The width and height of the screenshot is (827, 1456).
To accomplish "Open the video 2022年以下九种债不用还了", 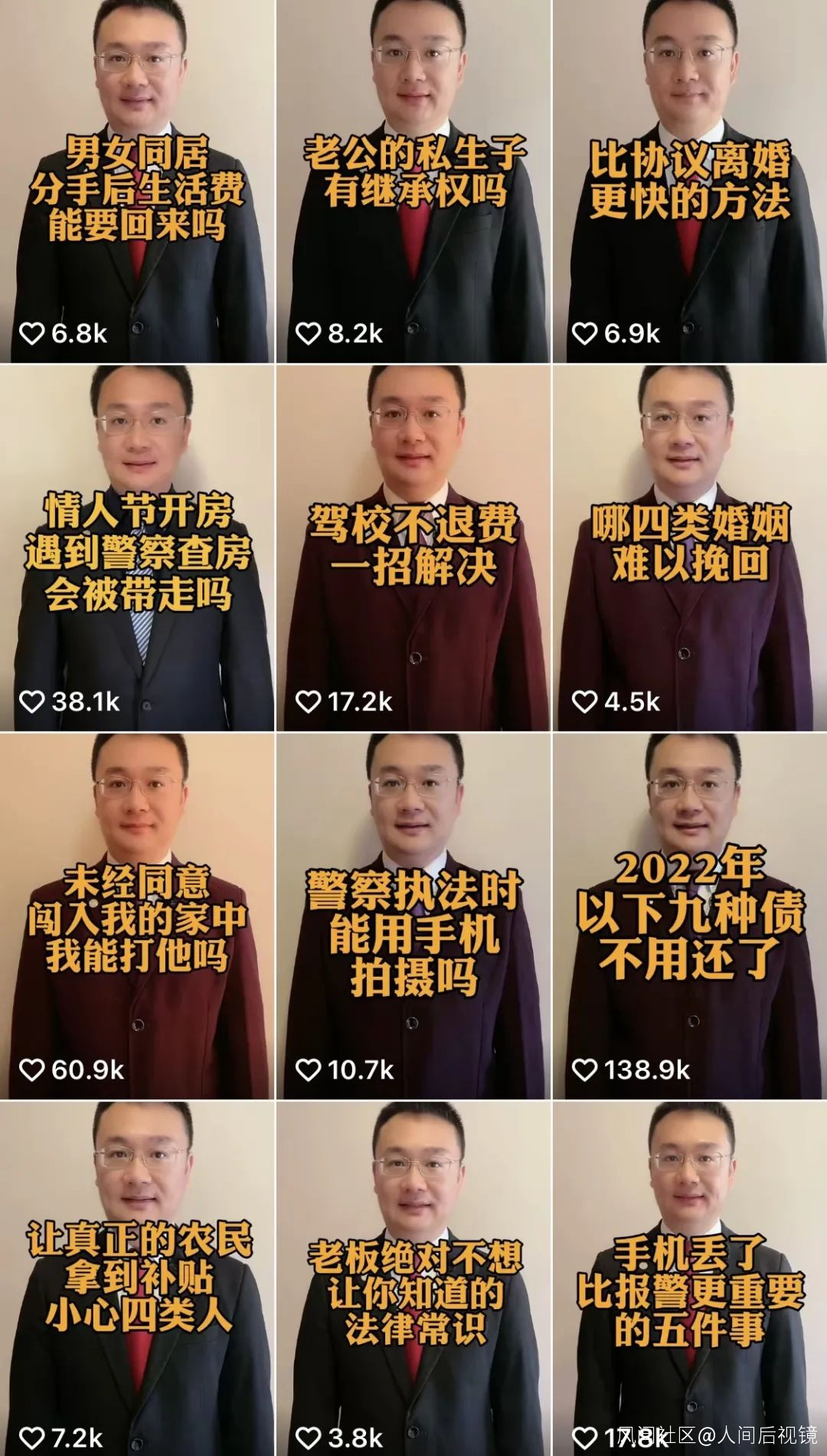I will 689,917.
